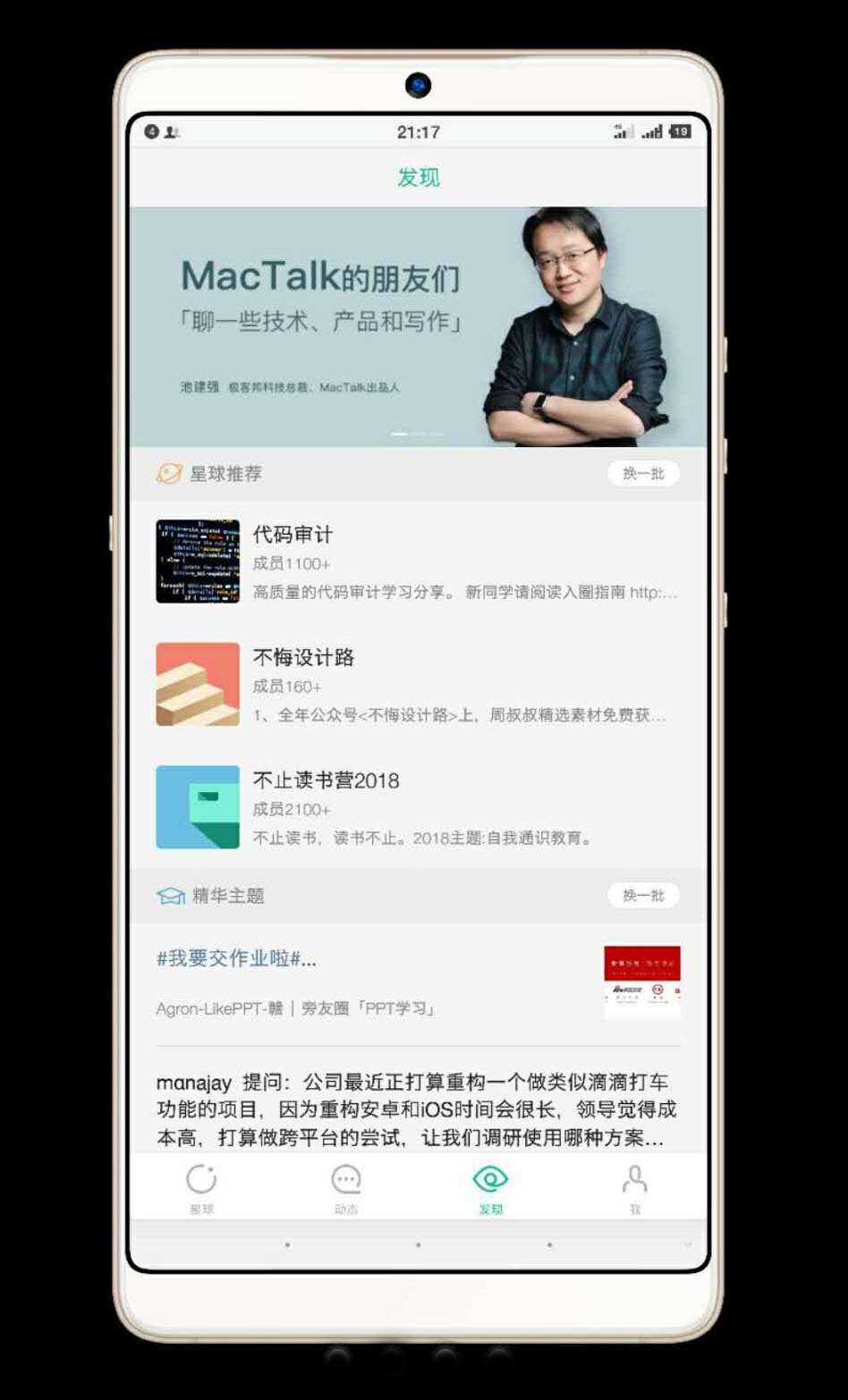Open the 不悔设计路 planet
848x1400 pixels.
[x=418, y=684]
